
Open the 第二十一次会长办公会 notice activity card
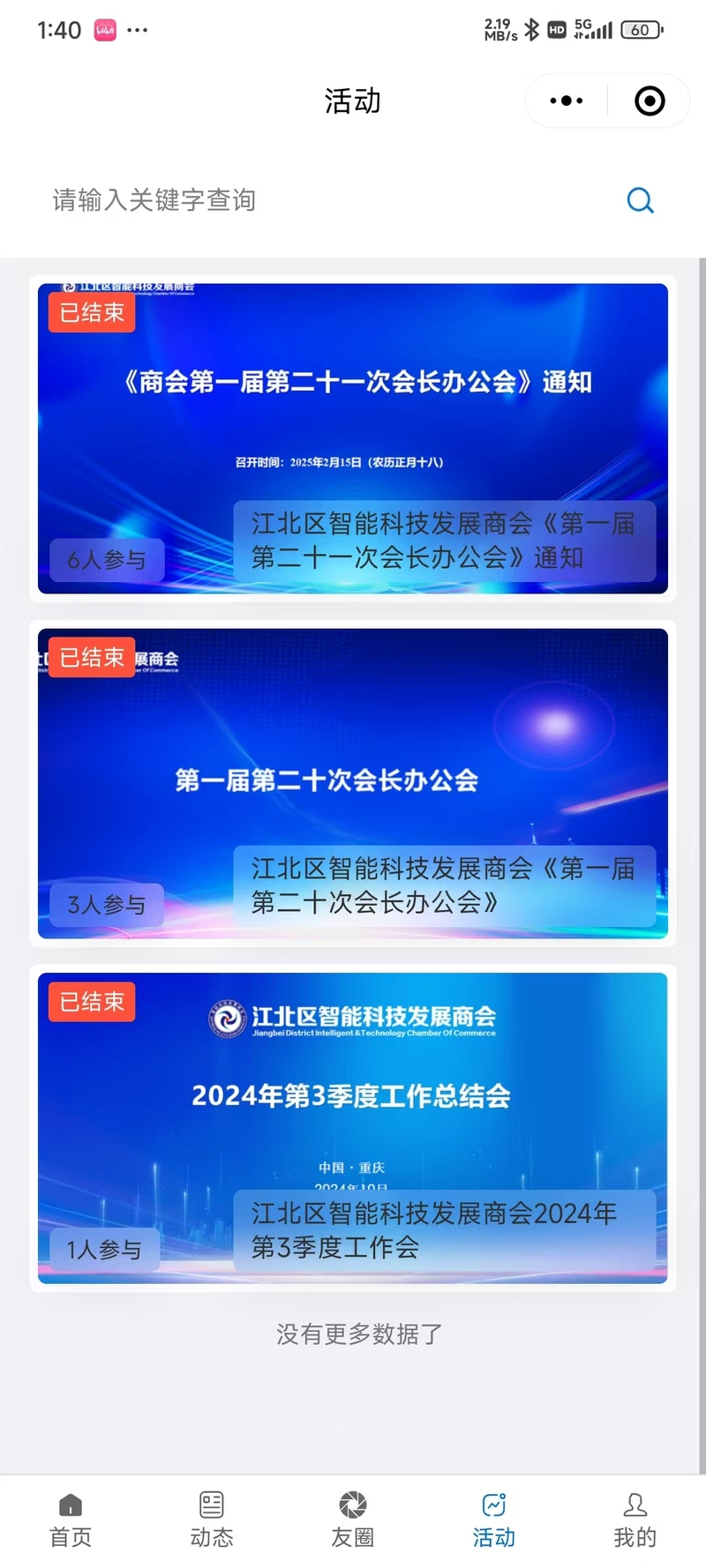[x=353, y=438]
